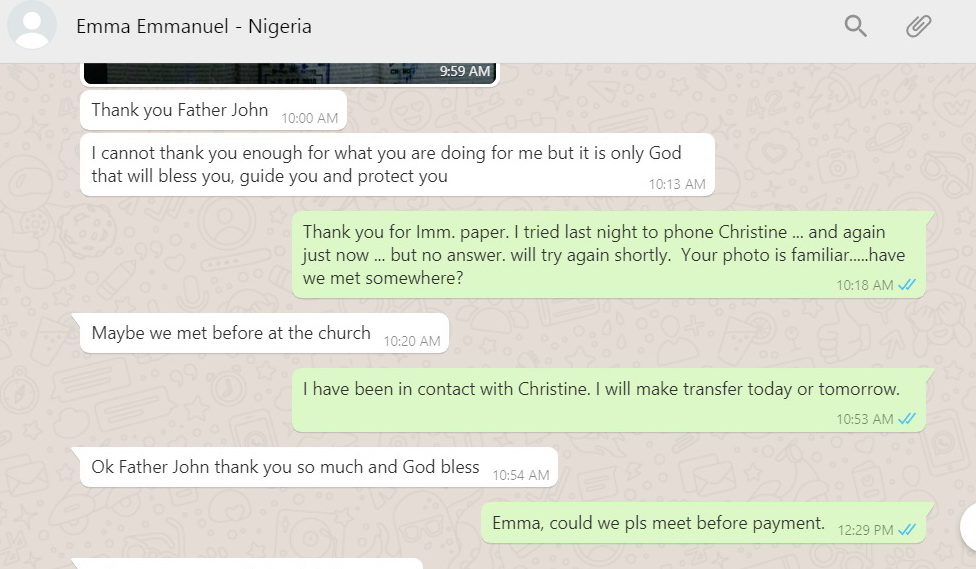Search within the chat messages
The height and width of the screenshot is (569, 976).
click(x=855, y=26)
